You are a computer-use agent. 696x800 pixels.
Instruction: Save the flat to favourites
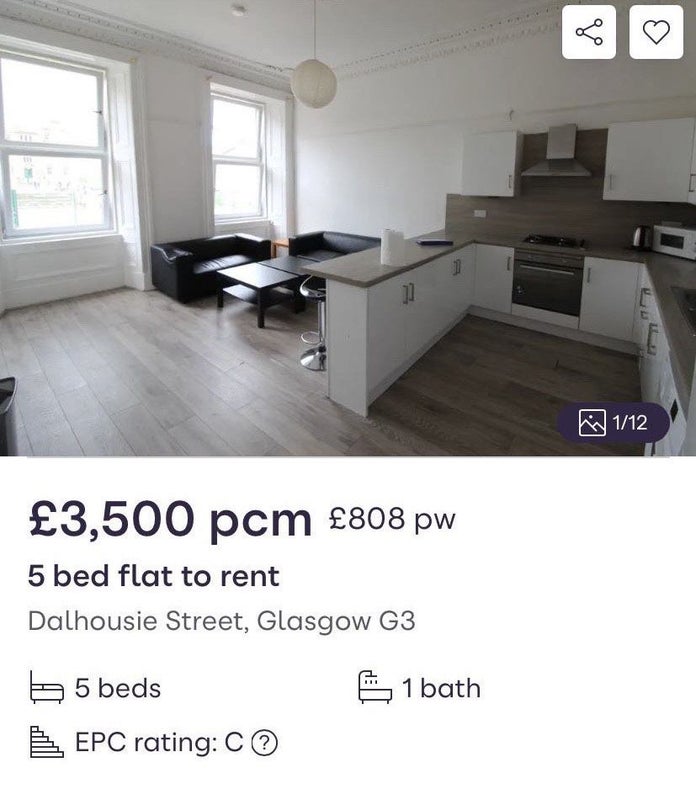(x=656, y=32)
